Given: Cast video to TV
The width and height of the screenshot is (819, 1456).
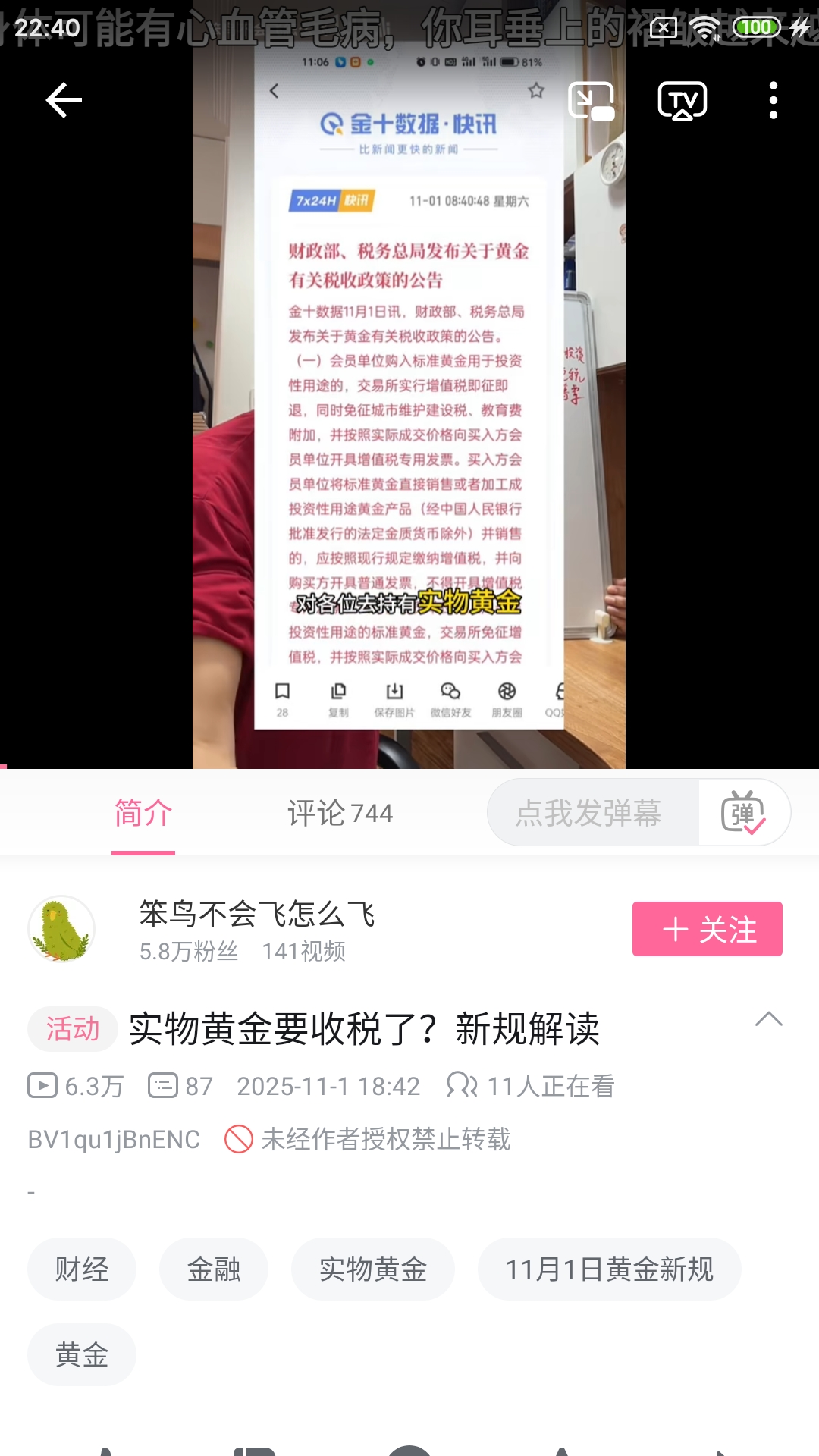Looking at the screenshot, I should [682, 101].
